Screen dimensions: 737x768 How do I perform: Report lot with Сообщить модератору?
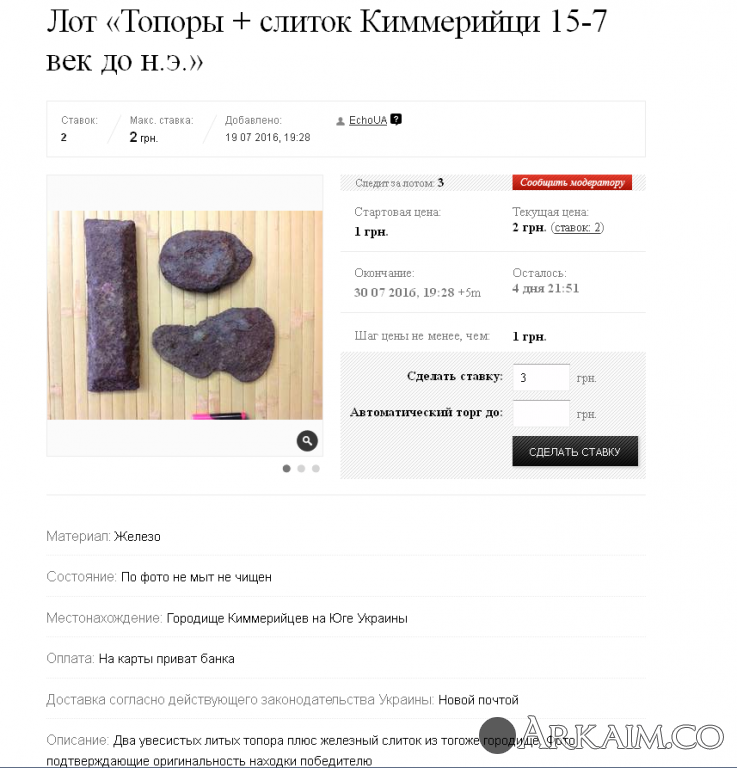coord(572,183)
